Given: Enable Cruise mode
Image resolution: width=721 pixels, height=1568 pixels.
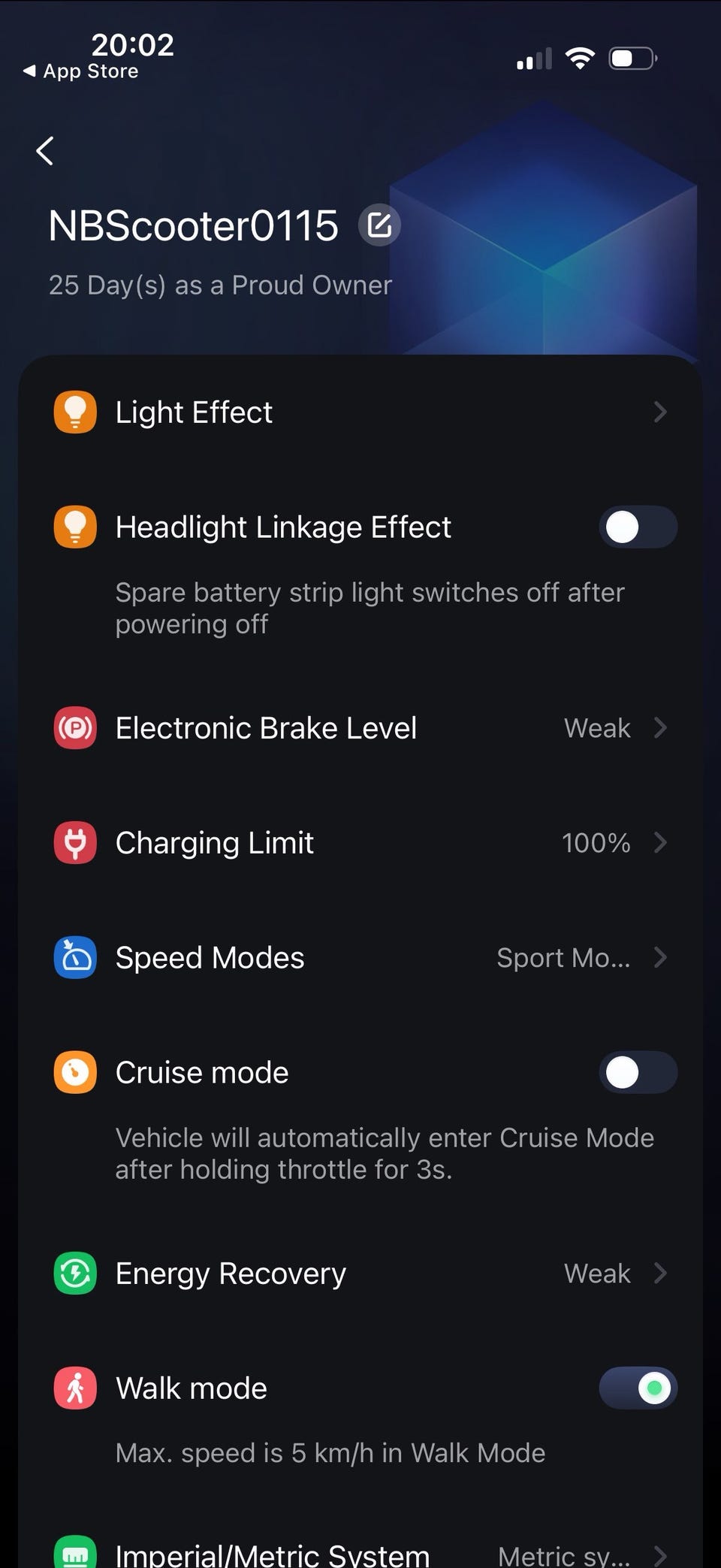Looking at the screenshot, I should [638, 1073].
